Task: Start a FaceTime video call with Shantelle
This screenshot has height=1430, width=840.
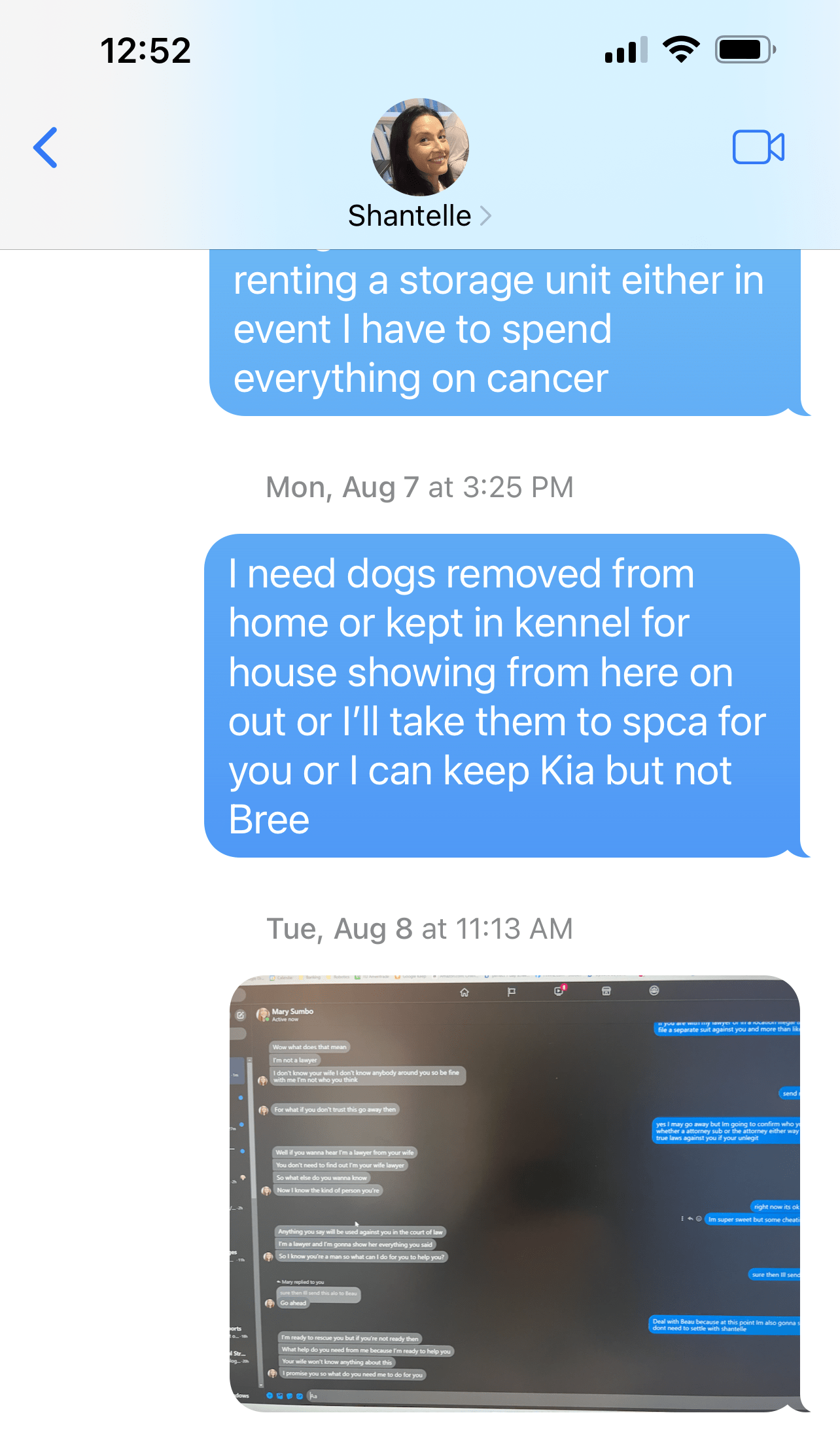Action: (x=758, y=147)
